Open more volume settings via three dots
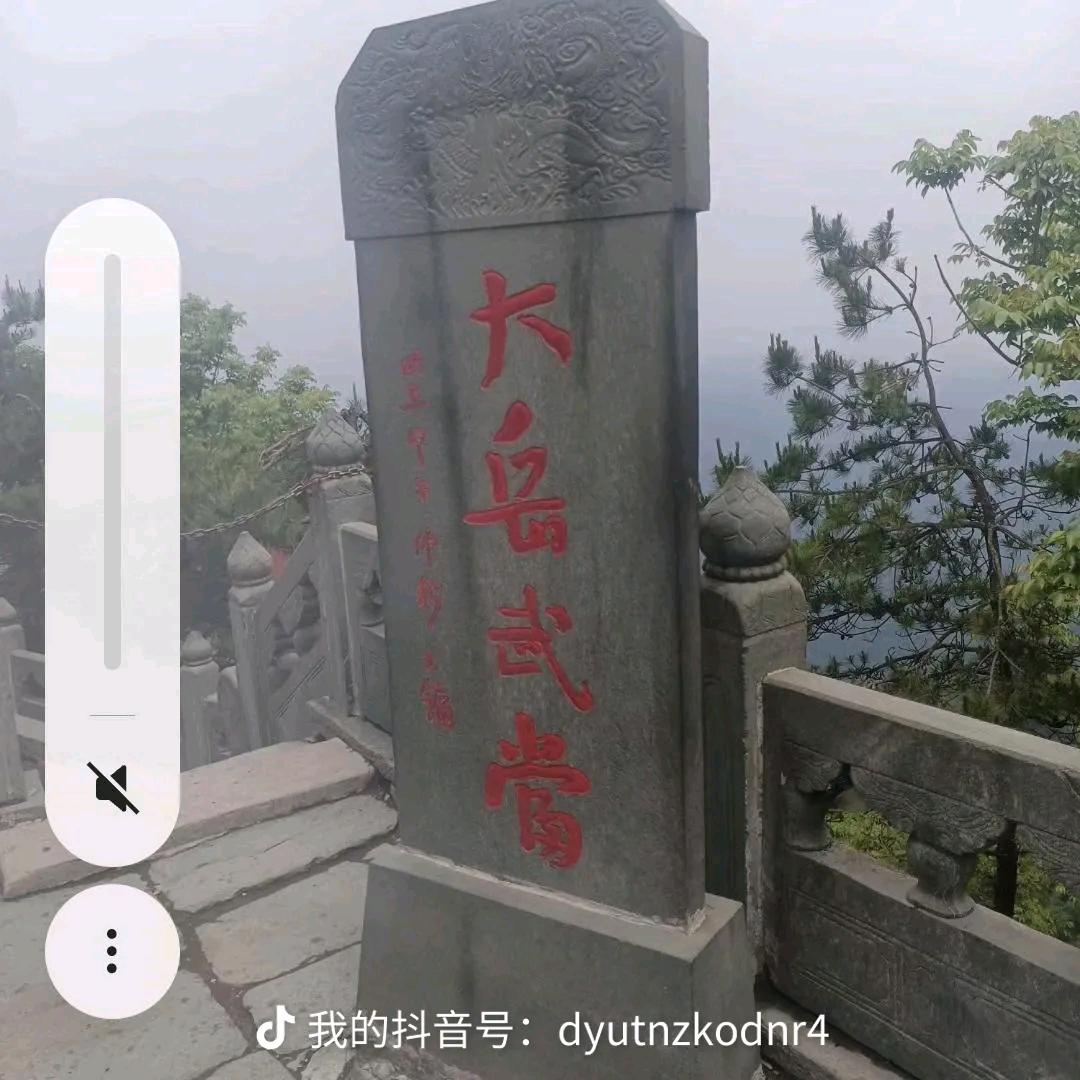Screen dimensions: 1080x1080 click(x=112, y=950)
